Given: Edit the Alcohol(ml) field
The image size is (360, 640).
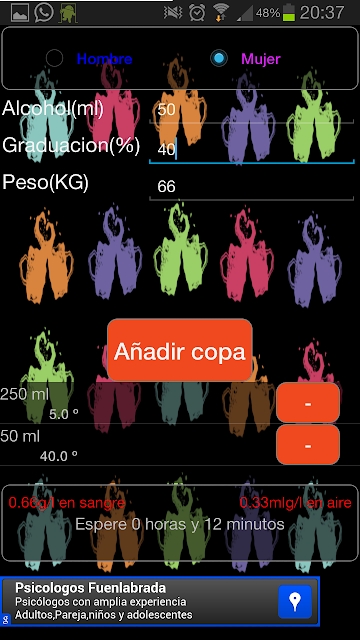Looking at the screenshot, I should coord(251,109).
